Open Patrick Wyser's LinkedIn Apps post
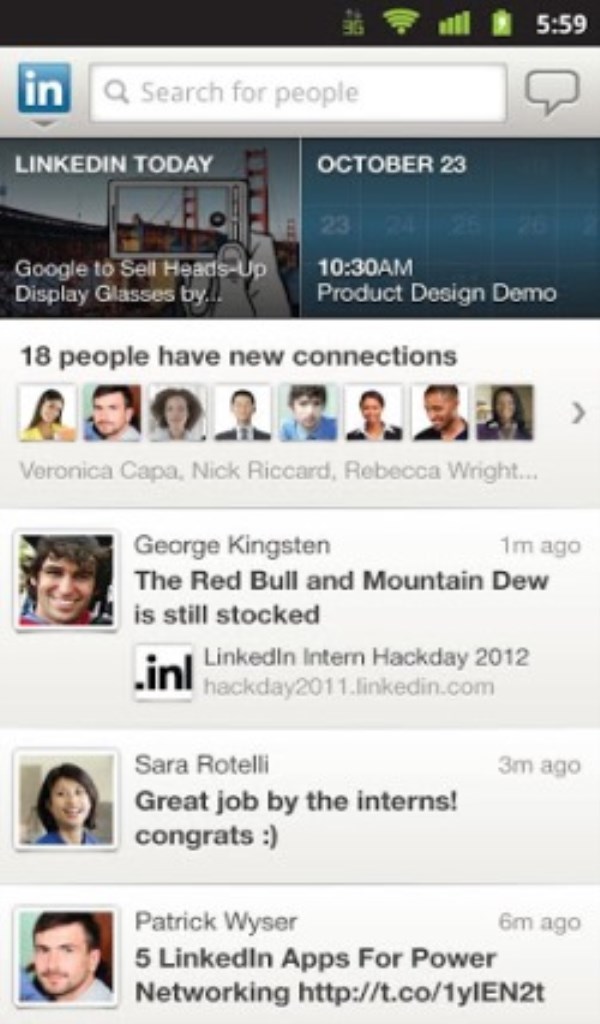This screenshot has height=1024, width=600. tap(340, 958)
